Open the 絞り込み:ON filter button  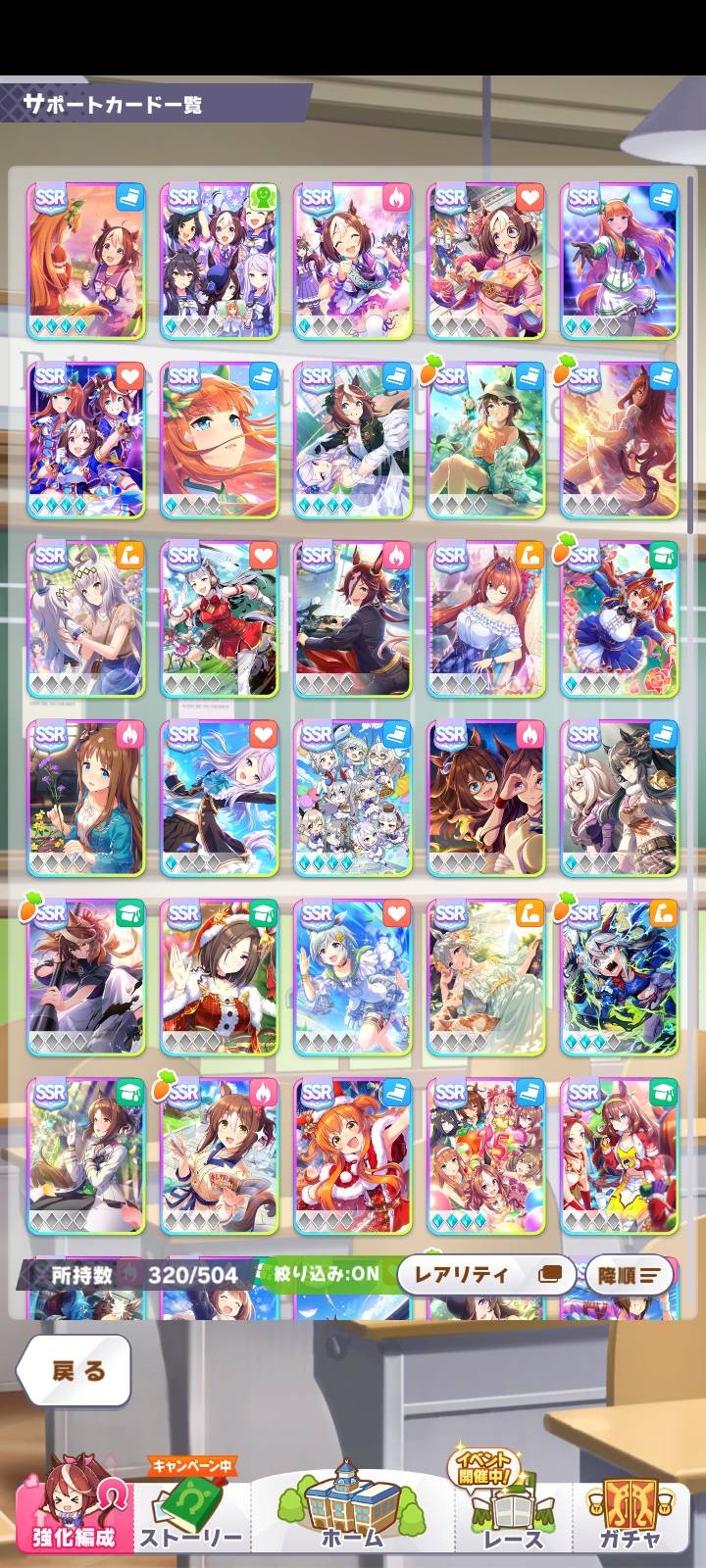point(325,1274)
